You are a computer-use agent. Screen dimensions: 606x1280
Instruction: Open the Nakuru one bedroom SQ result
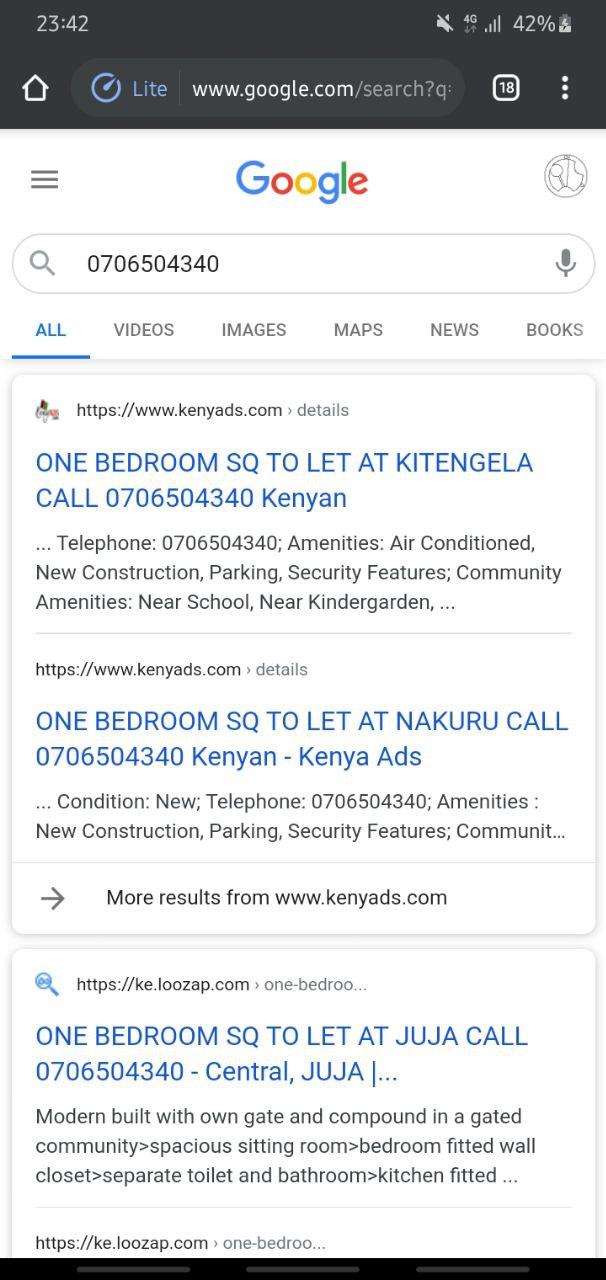tap(300, 739)
